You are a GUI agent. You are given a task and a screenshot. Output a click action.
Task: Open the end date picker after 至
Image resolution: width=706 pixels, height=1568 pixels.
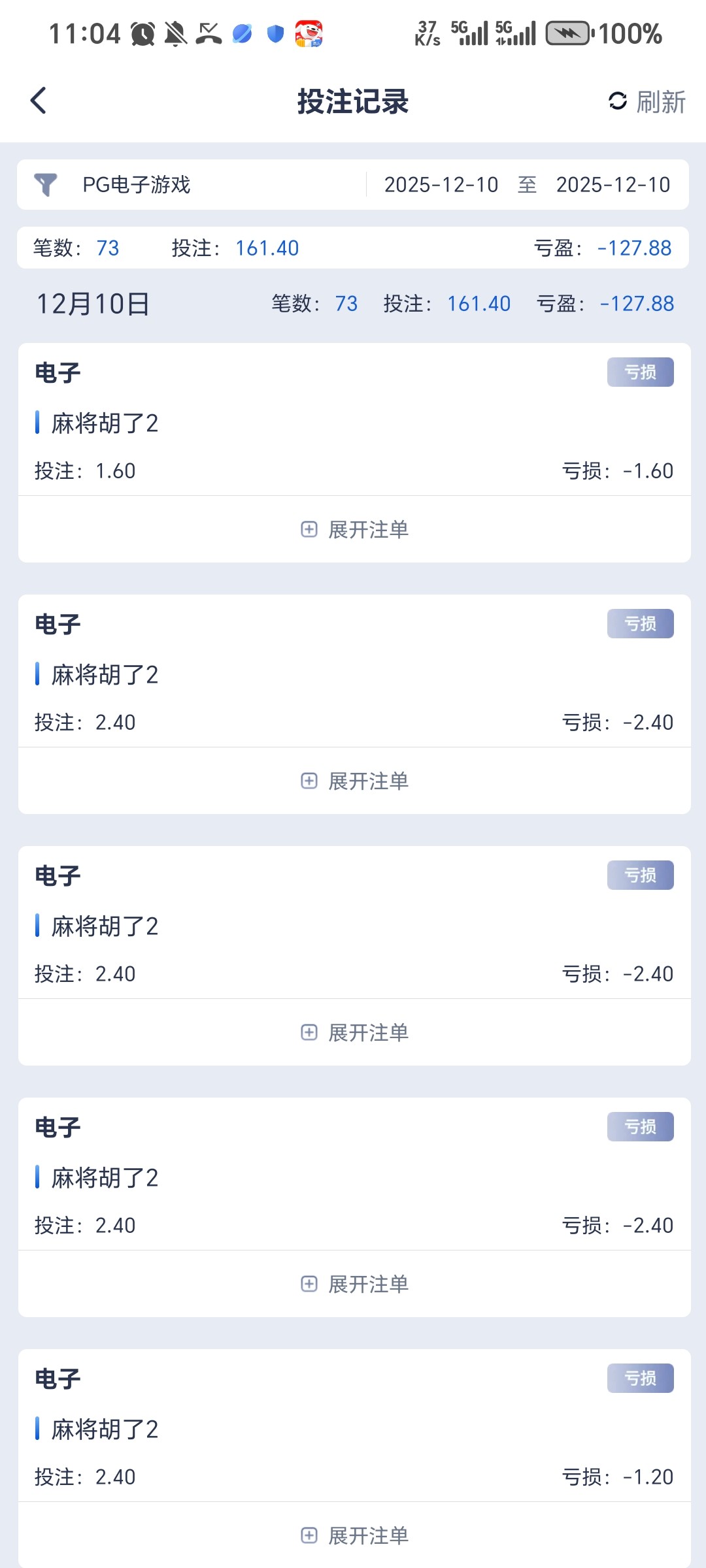(x=613, y=185)
